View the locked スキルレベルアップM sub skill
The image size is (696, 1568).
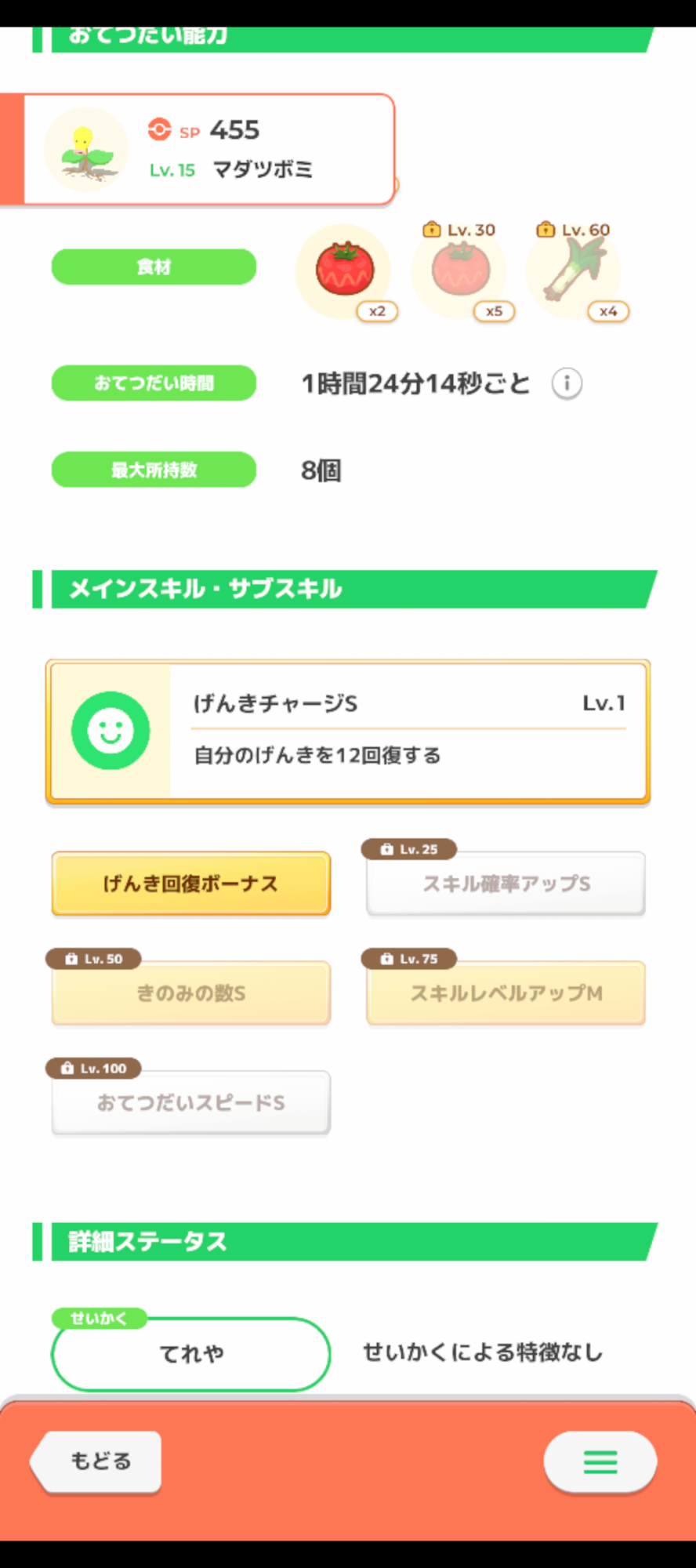tap(506, 993)
